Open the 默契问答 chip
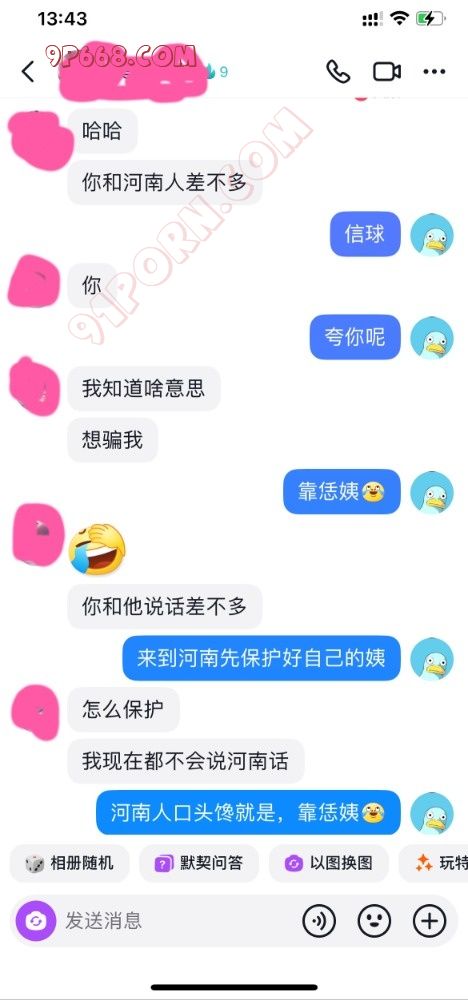The image size is (468, 1000). pyautogui.click(x=199, y=864)
